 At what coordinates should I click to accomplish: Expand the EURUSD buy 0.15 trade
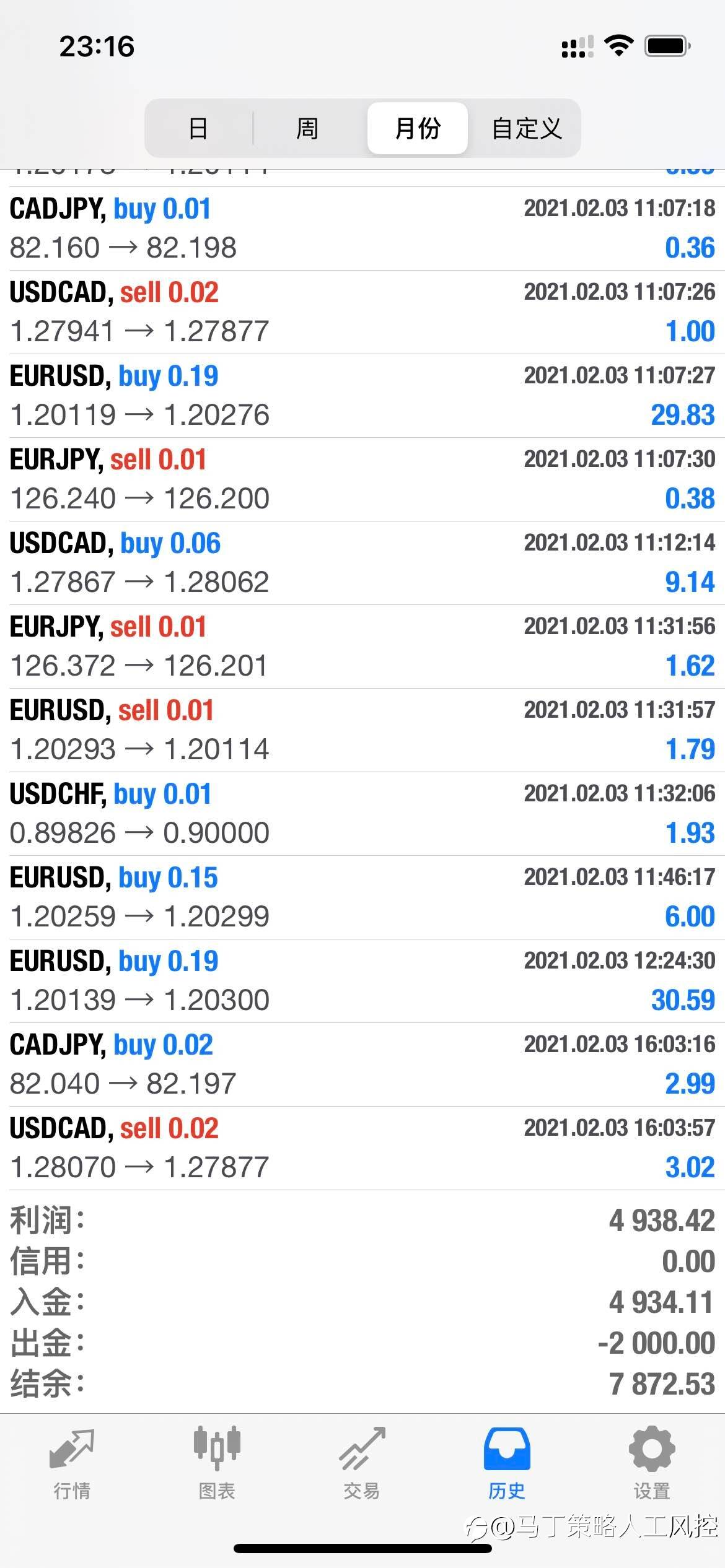tap(362, 897)
